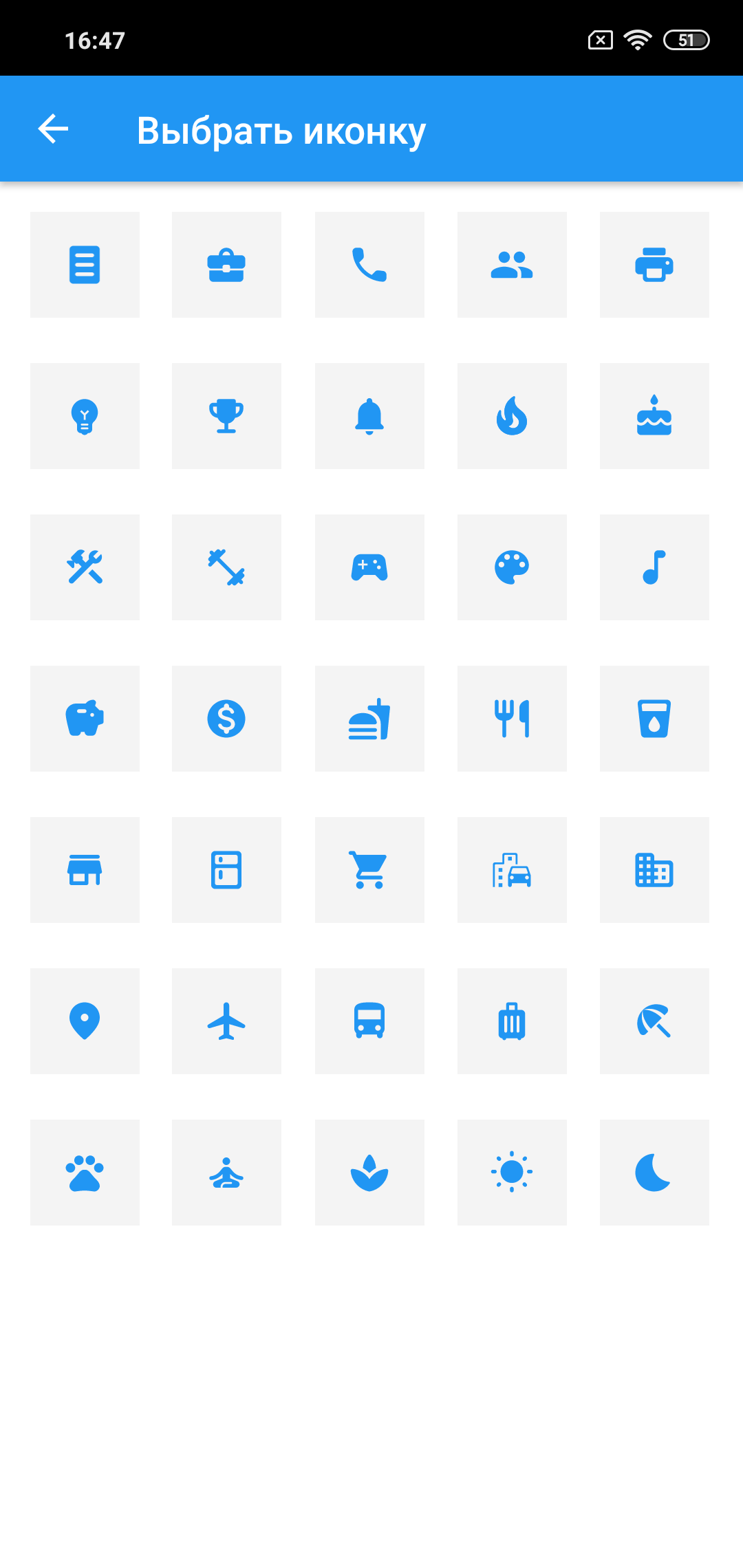743x1568 pixels.
Task: Choose the phone handset icon
Action: pyautogui.click(x=369, y=265)
